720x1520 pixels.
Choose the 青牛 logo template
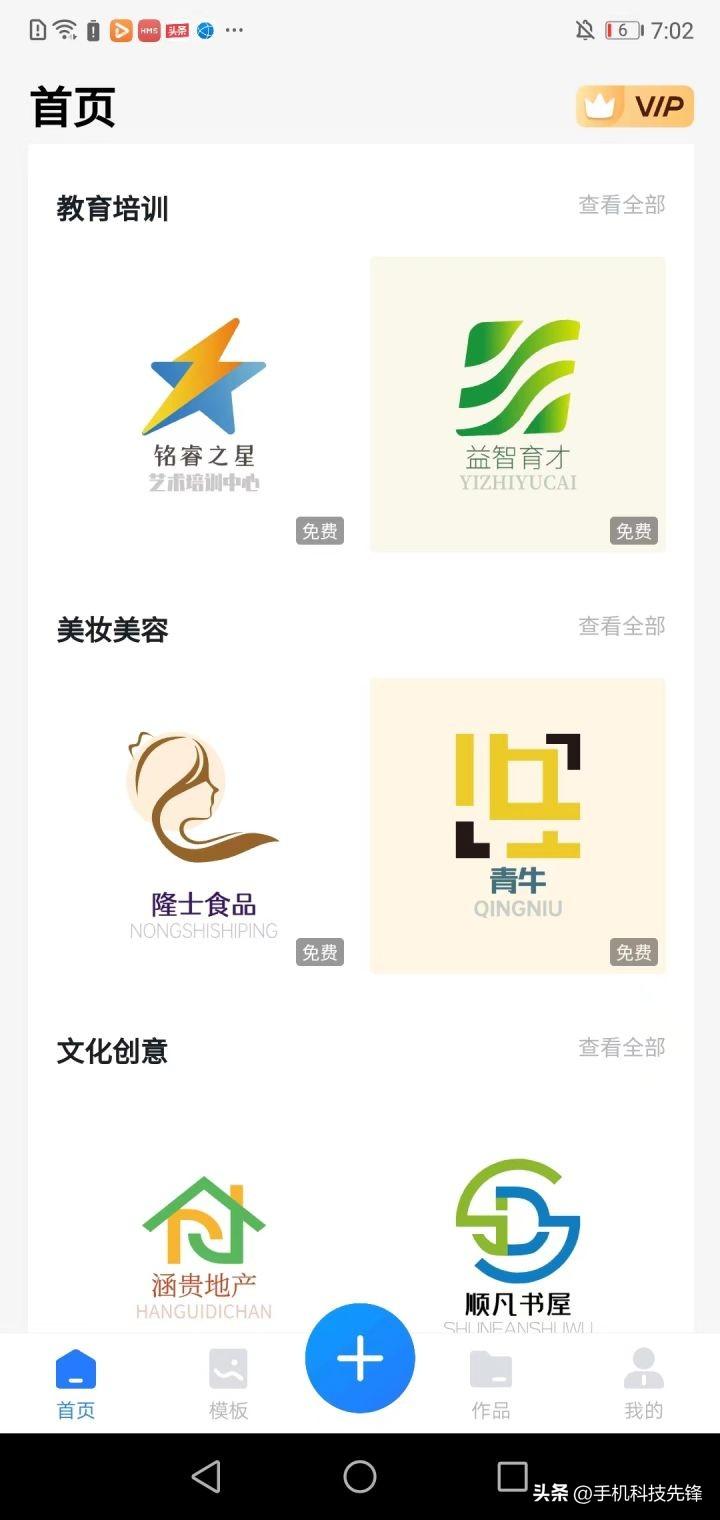[518, 826]
